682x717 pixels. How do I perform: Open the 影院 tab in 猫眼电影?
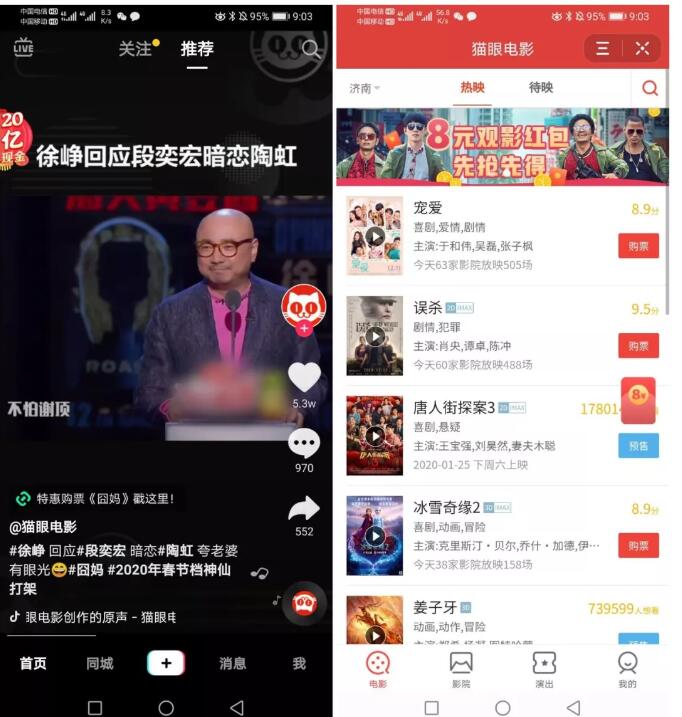(x=461, y=669)
